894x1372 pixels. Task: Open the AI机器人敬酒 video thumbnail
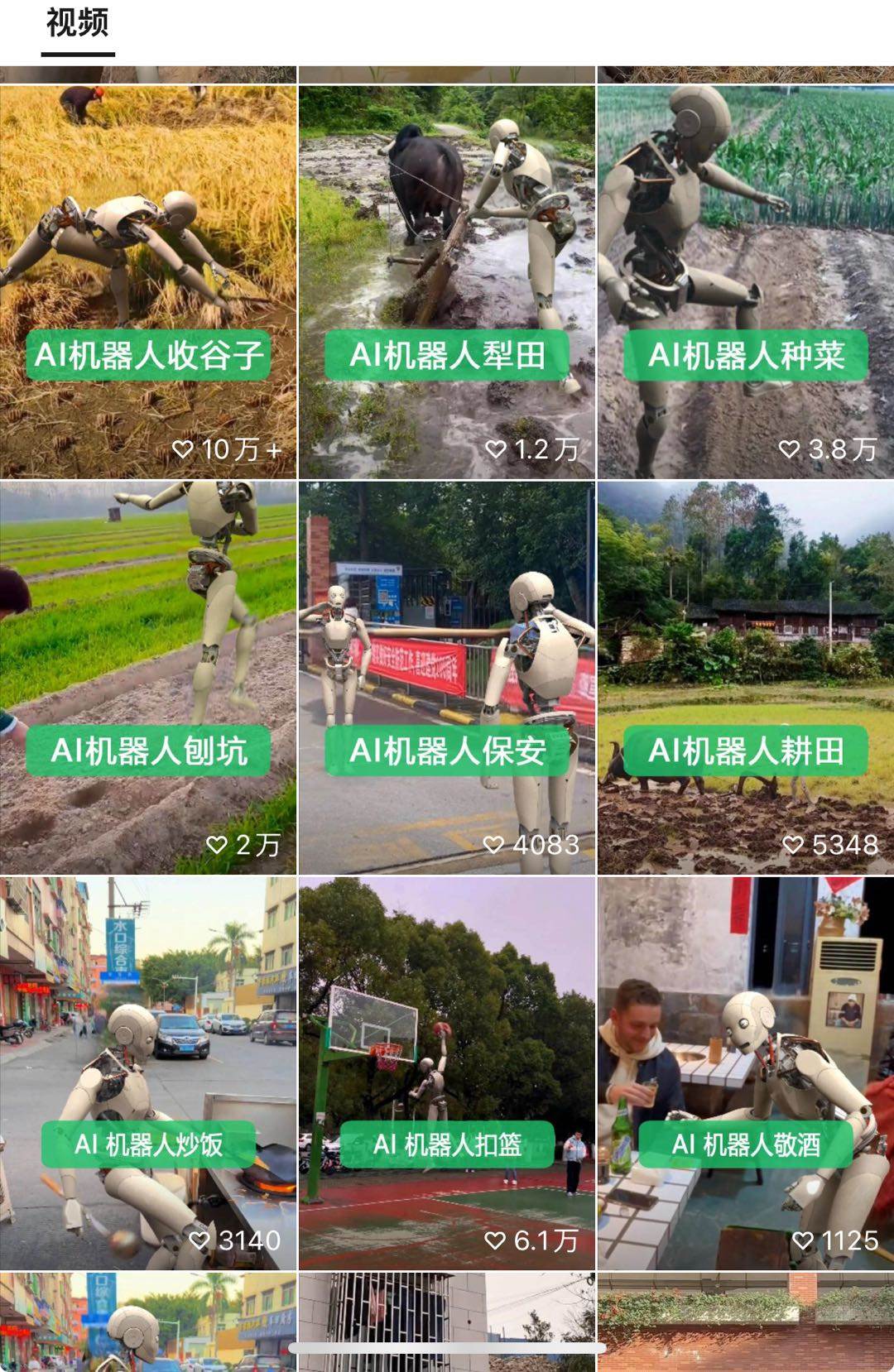coord(743,1034)
